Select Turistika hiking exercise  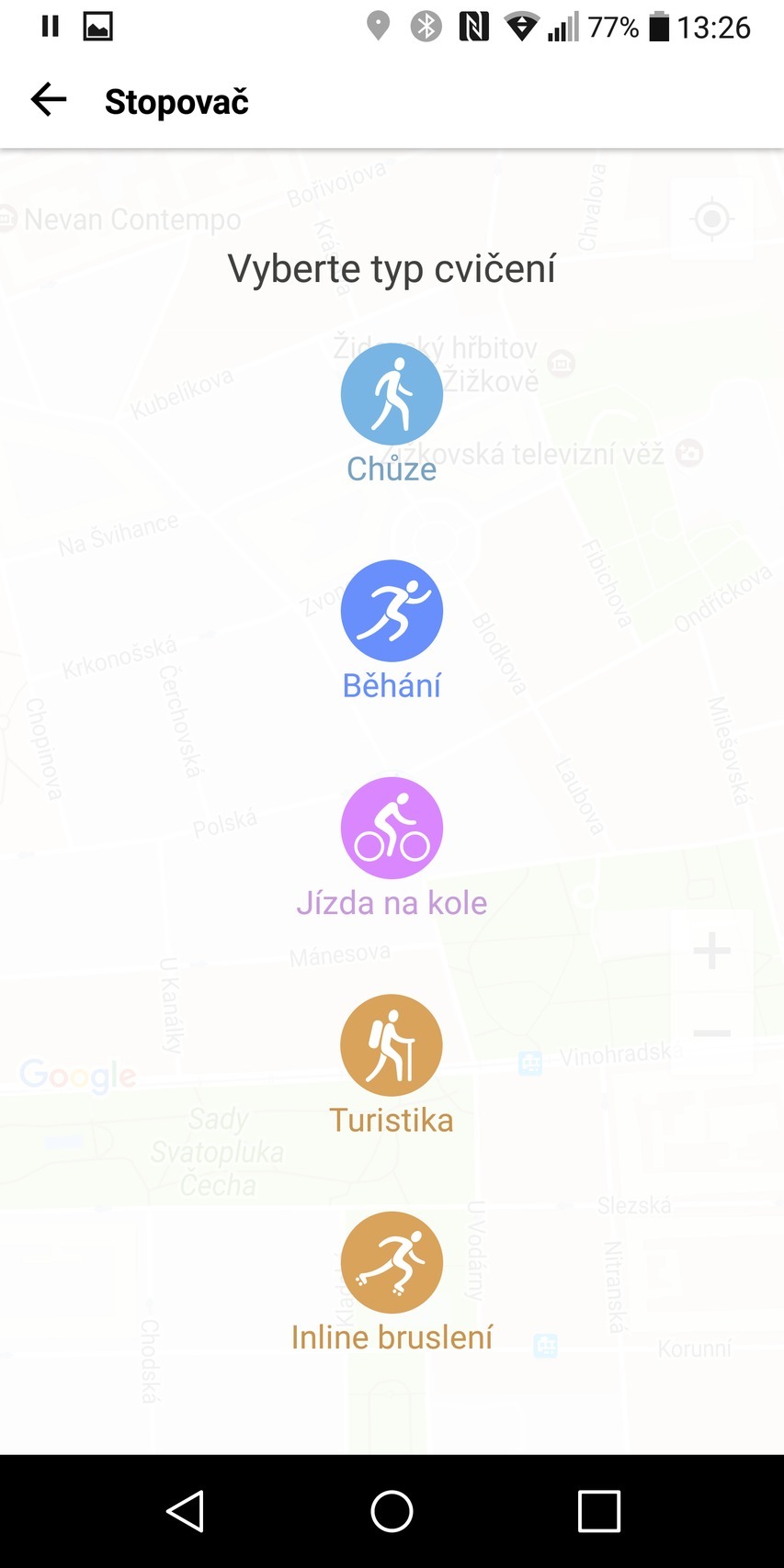click(x=392, y=1045)
